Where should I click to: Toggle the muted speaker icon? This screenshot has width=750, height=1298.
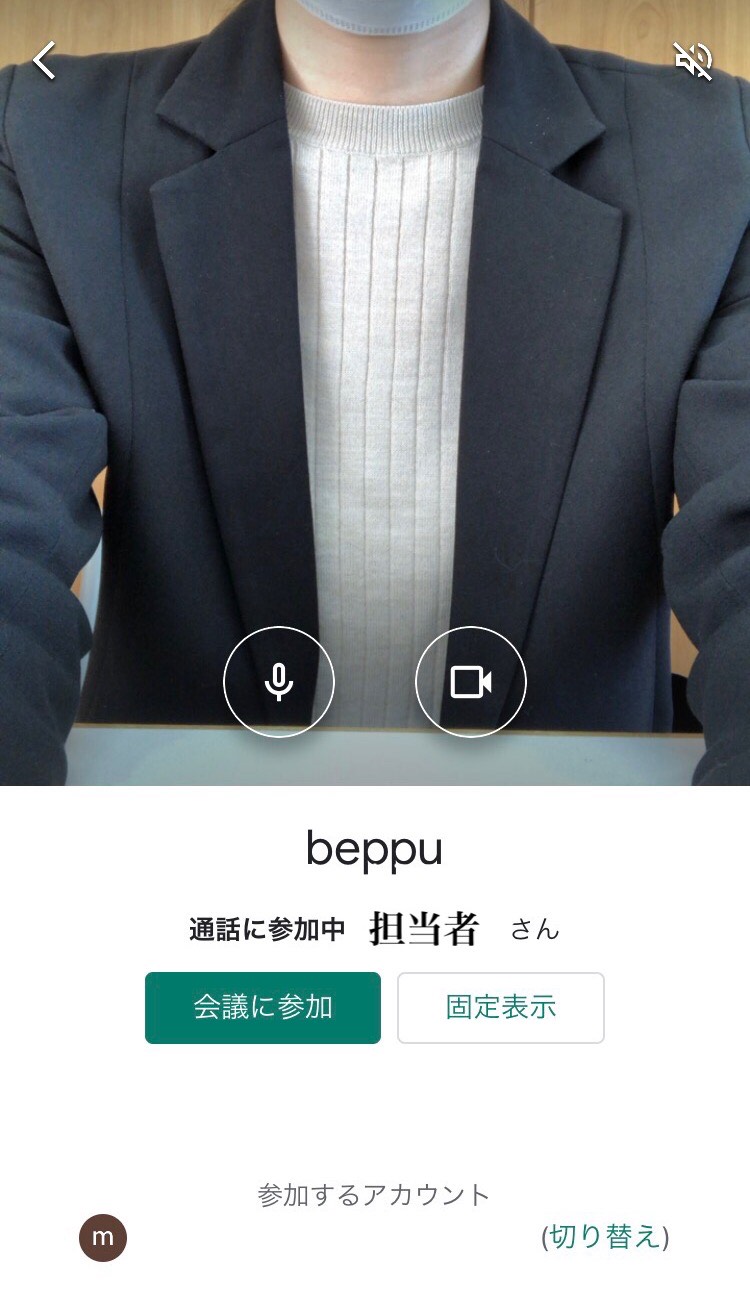coord(693,62)
